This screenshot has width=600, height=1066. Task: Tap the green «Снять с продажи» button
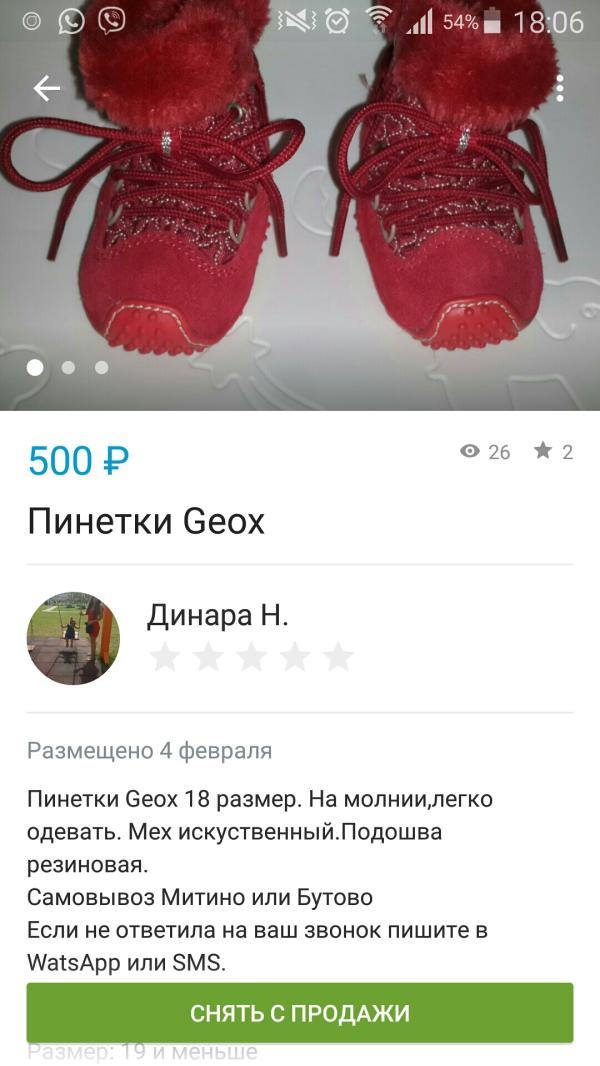(x=300, y=1013)
